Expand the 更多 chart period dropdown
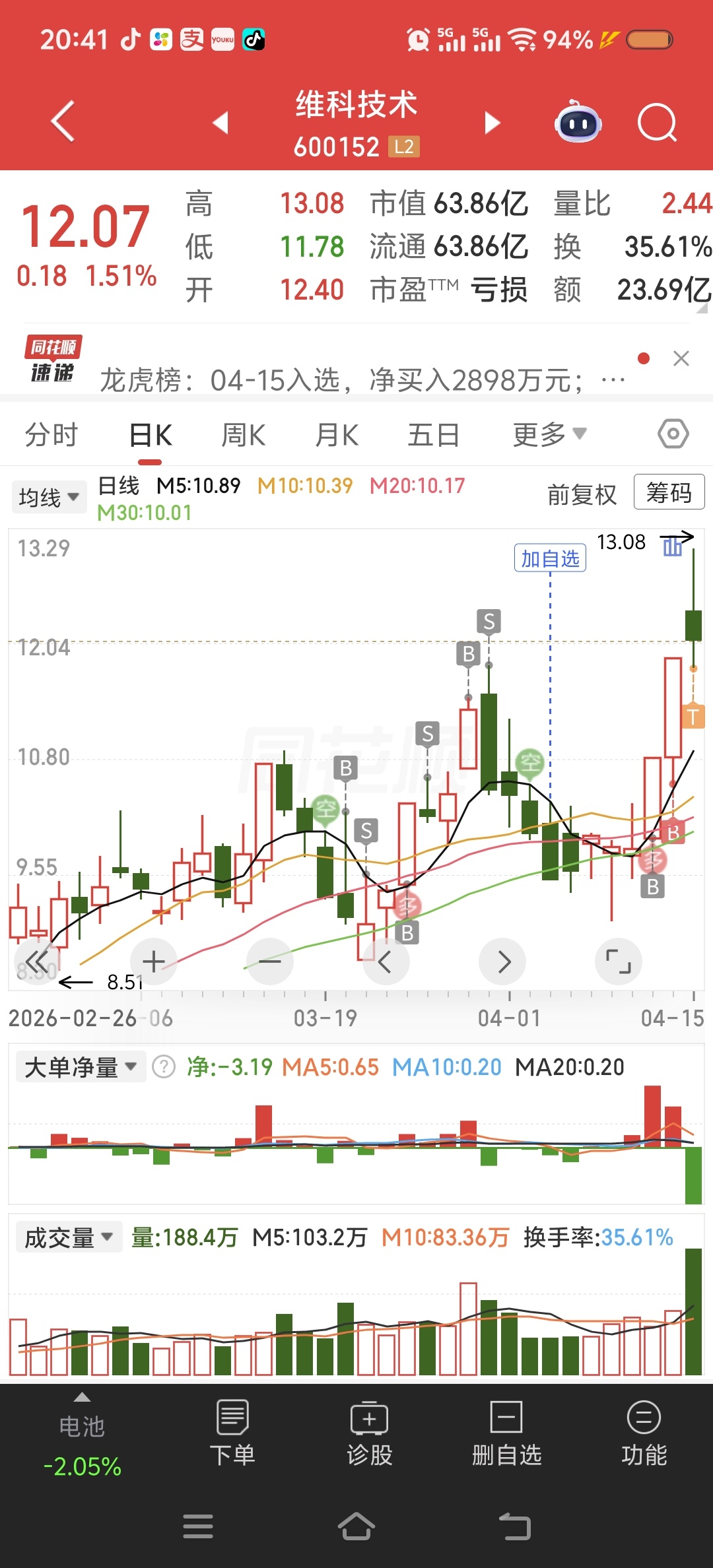The image size is (713, 1568). [x=549, y=434]
